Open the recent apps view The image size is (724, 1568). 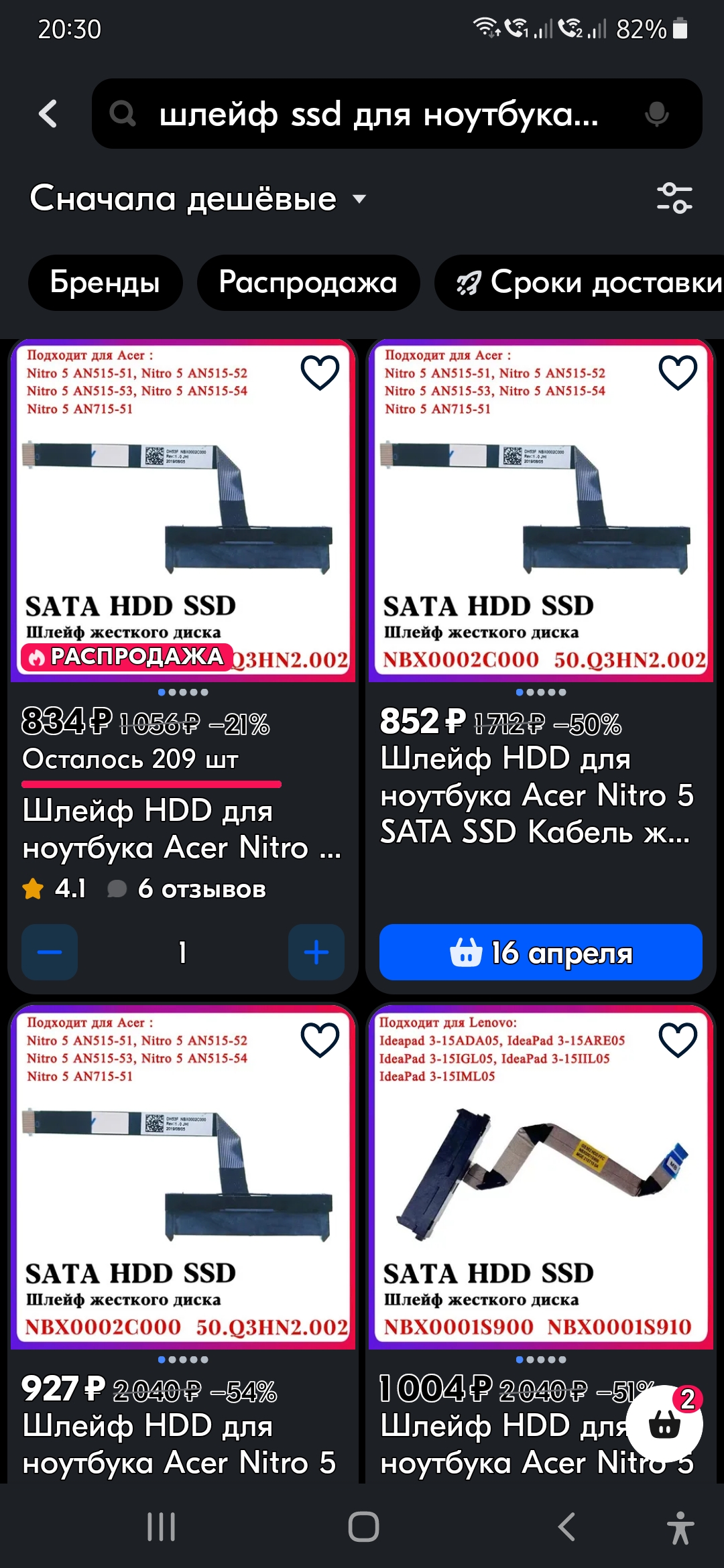coord(161,1527)
